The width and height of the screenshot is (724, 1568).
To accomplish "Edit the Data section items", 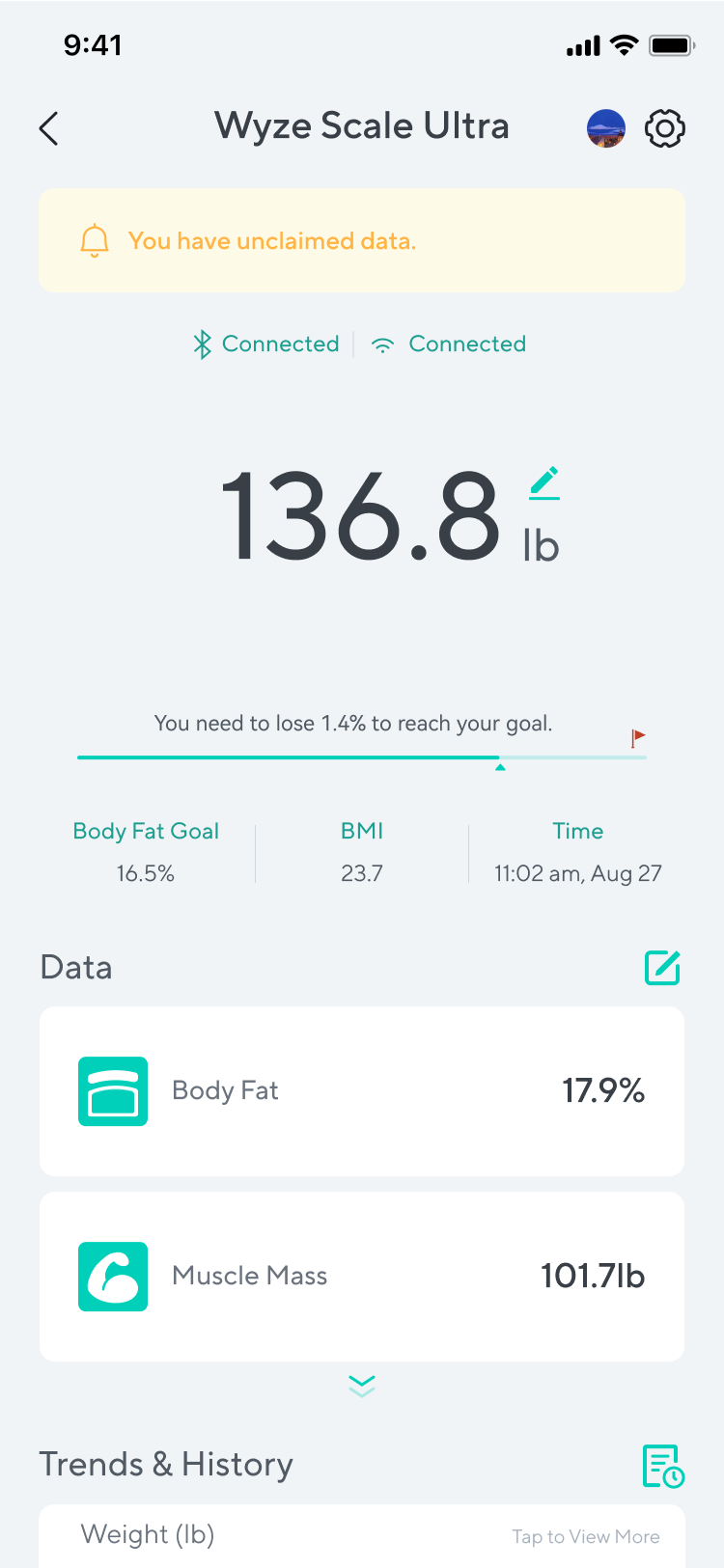I will [662, 967].
